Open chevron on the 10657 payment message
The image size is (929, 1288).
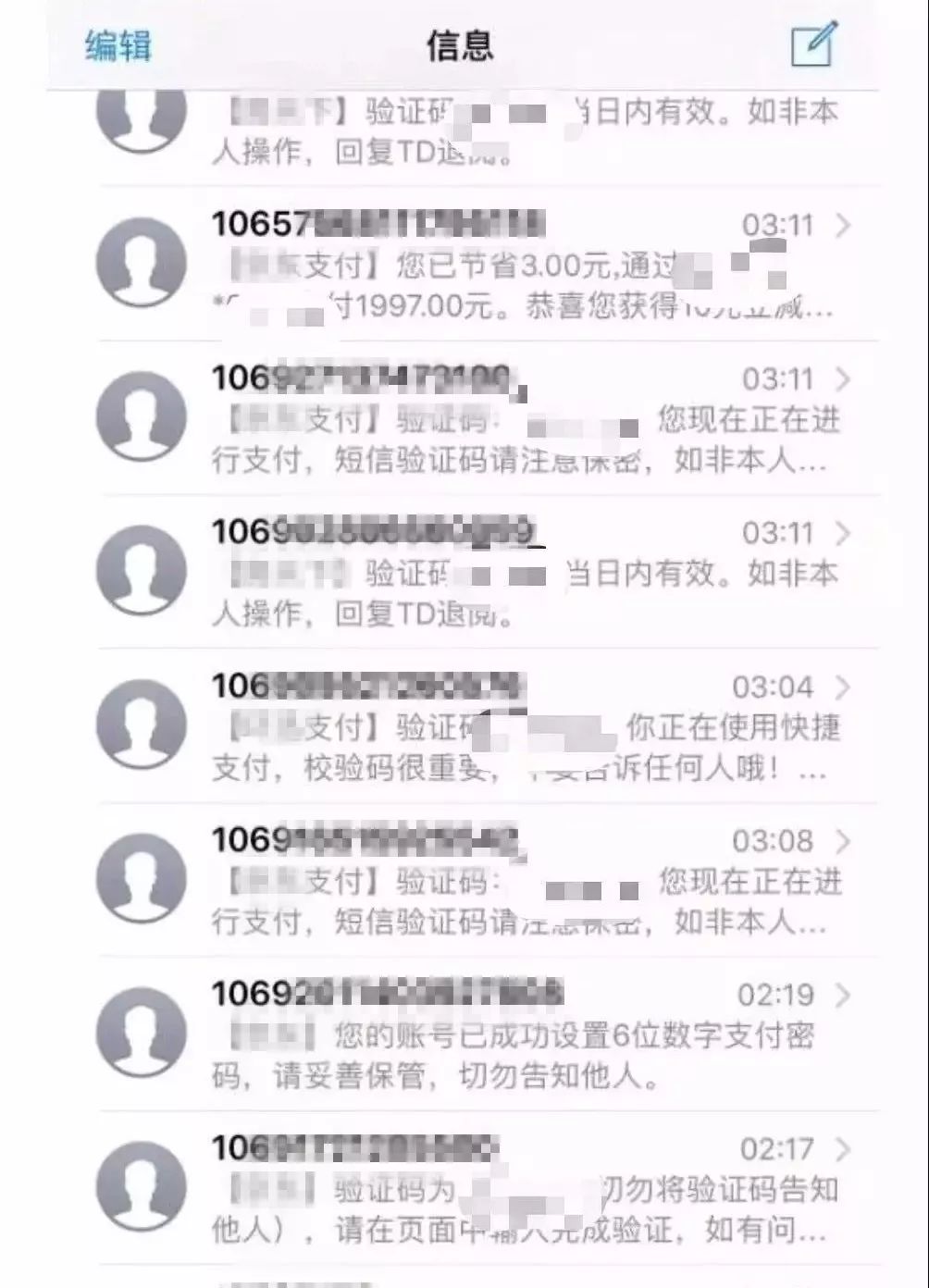[x=847, y=224]
